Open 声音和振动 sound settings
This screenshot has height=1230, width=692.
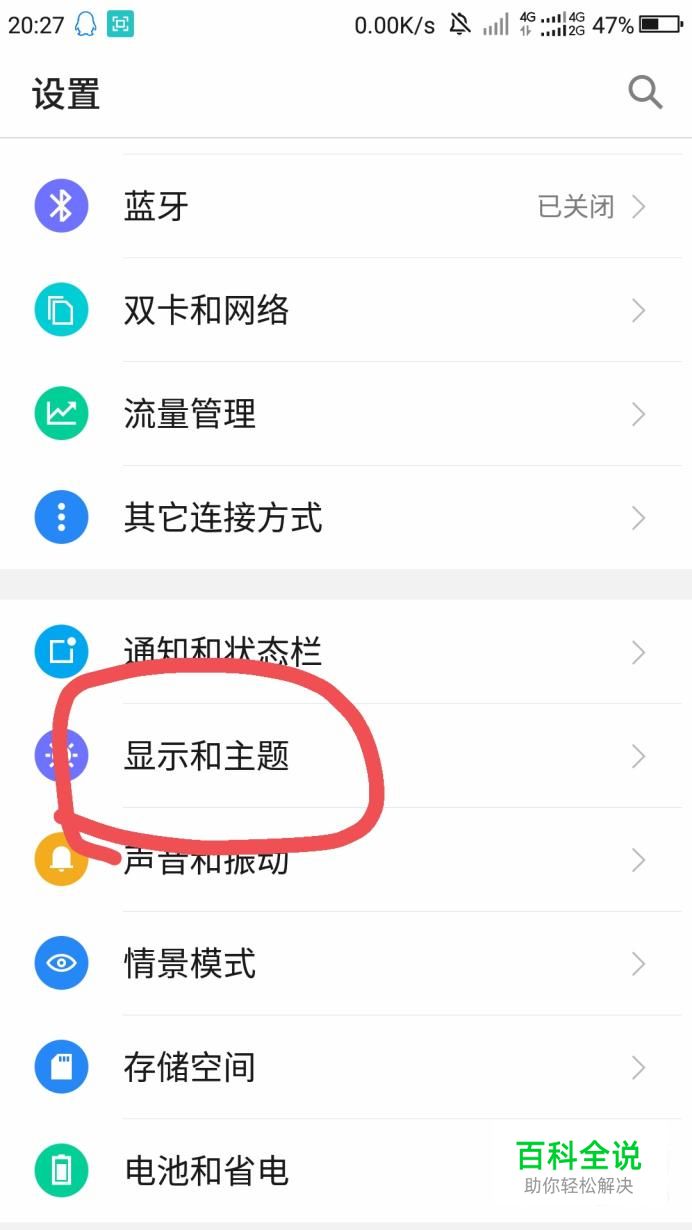click(346, 860)
